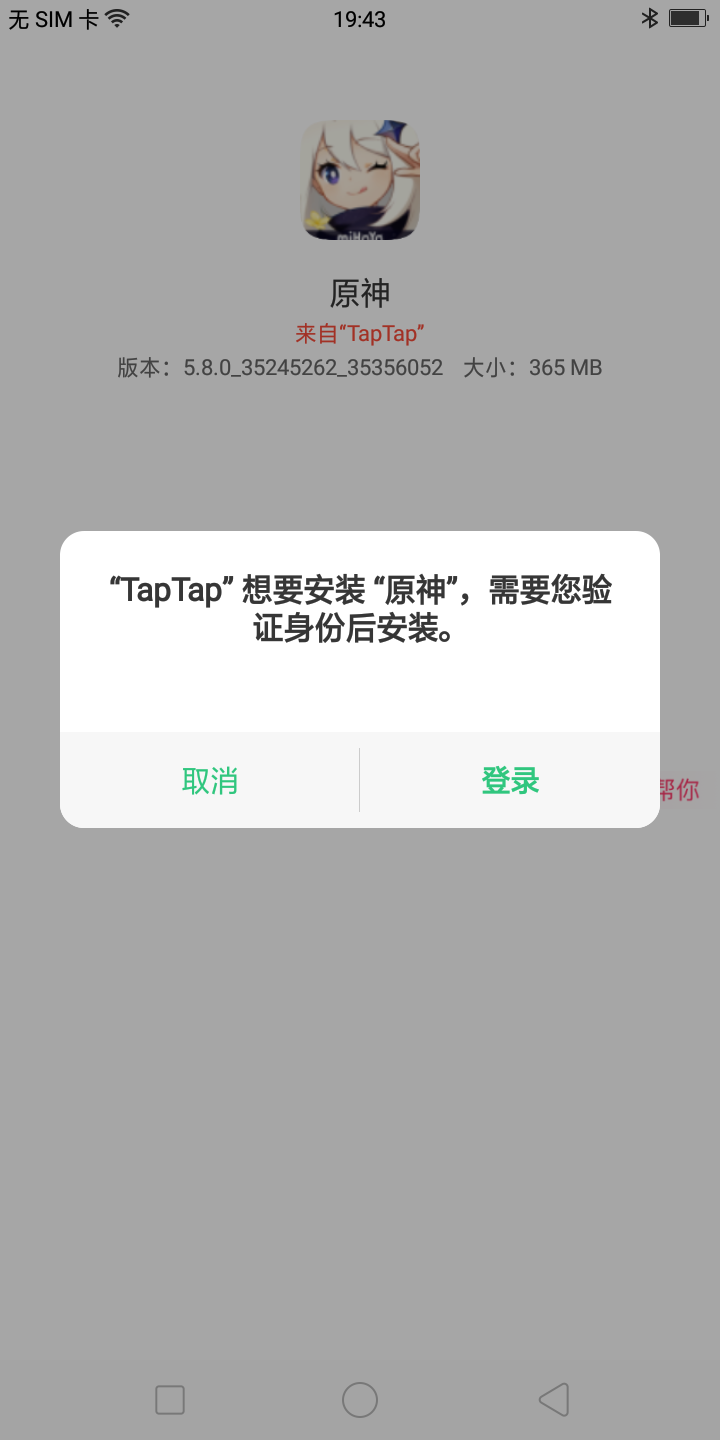The width and height of the screenshot is (720, 1440).
Task: Tap the Genshin Impact (原神) app icon
Action: 359,178
